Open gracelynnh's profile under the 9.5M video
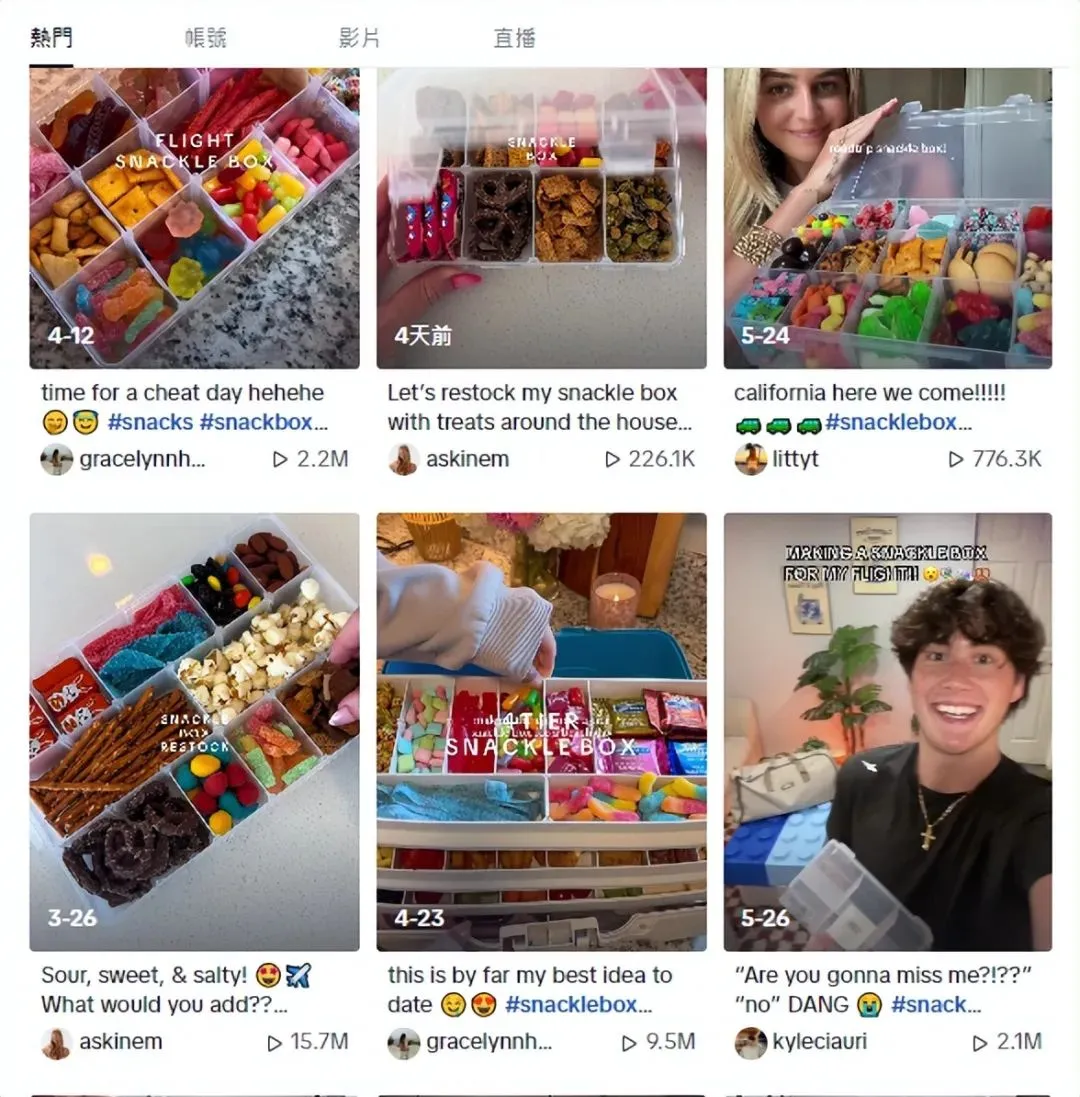This screenshot has height=1097, width=1080. click(x=488, y=1042)
